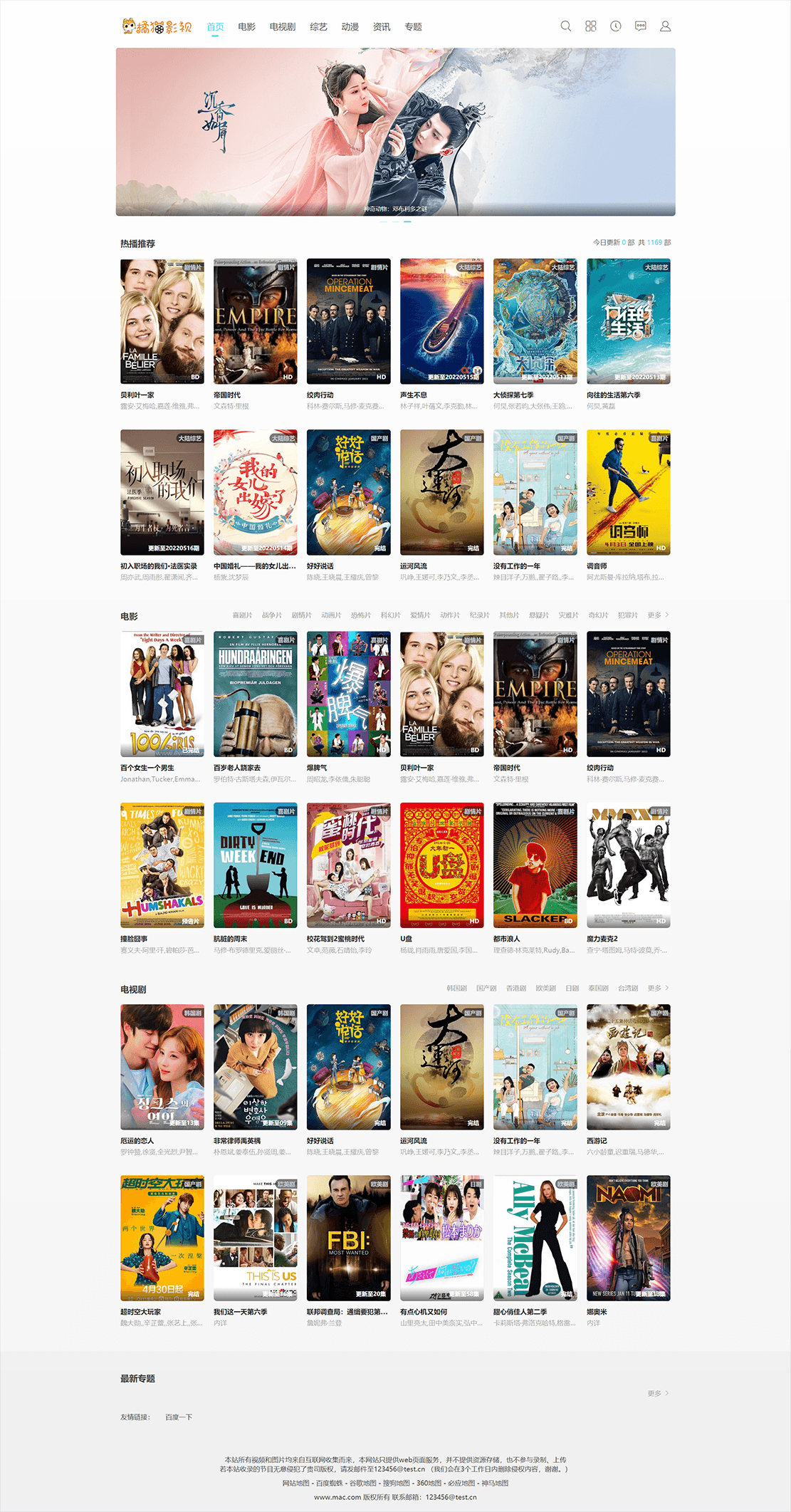Open the 沉香如屑 banner

(x=395, y=132)
